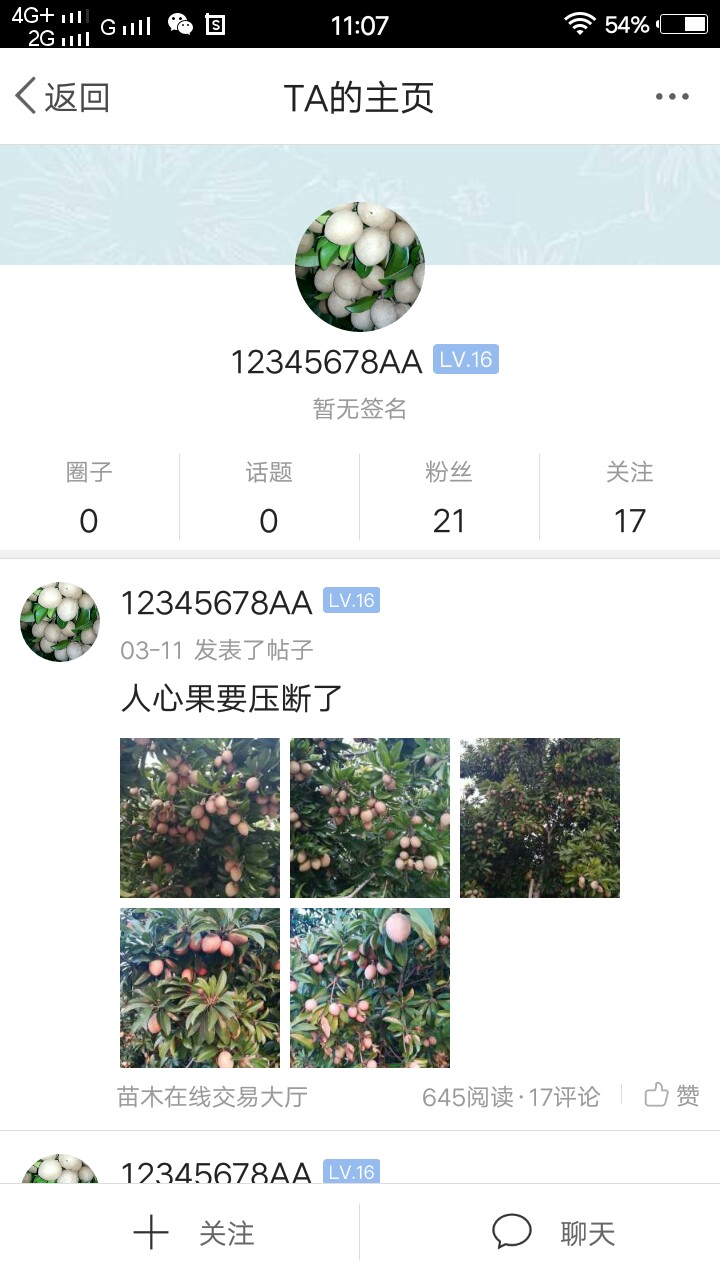The height and width of the screenshot is (1280, 720).
Task: Open the 苗木在线交易大厅 forum link
Action: [x=213, y=1097]
